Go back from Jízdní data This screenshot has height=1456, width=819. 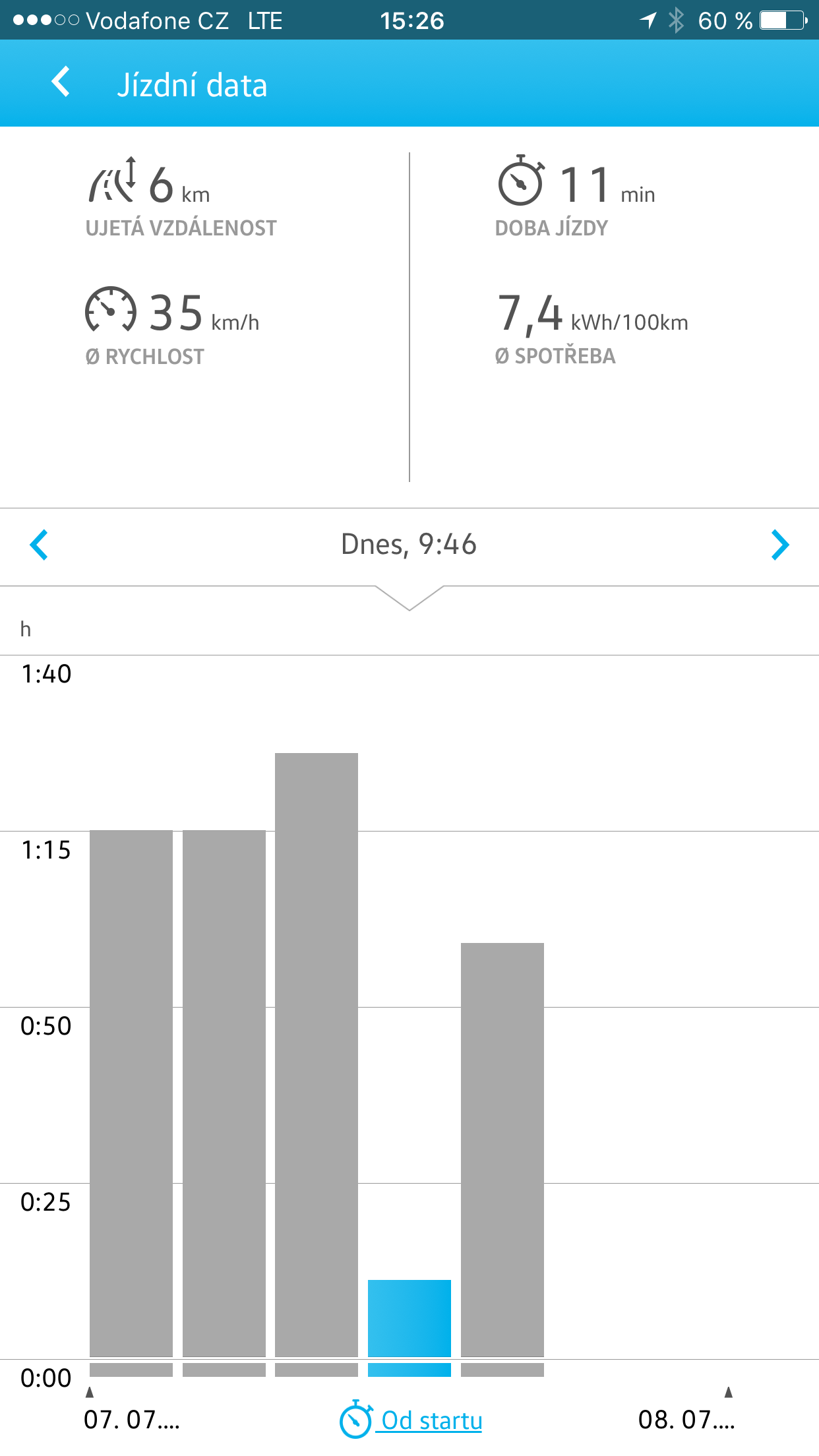tap(61, 82)
